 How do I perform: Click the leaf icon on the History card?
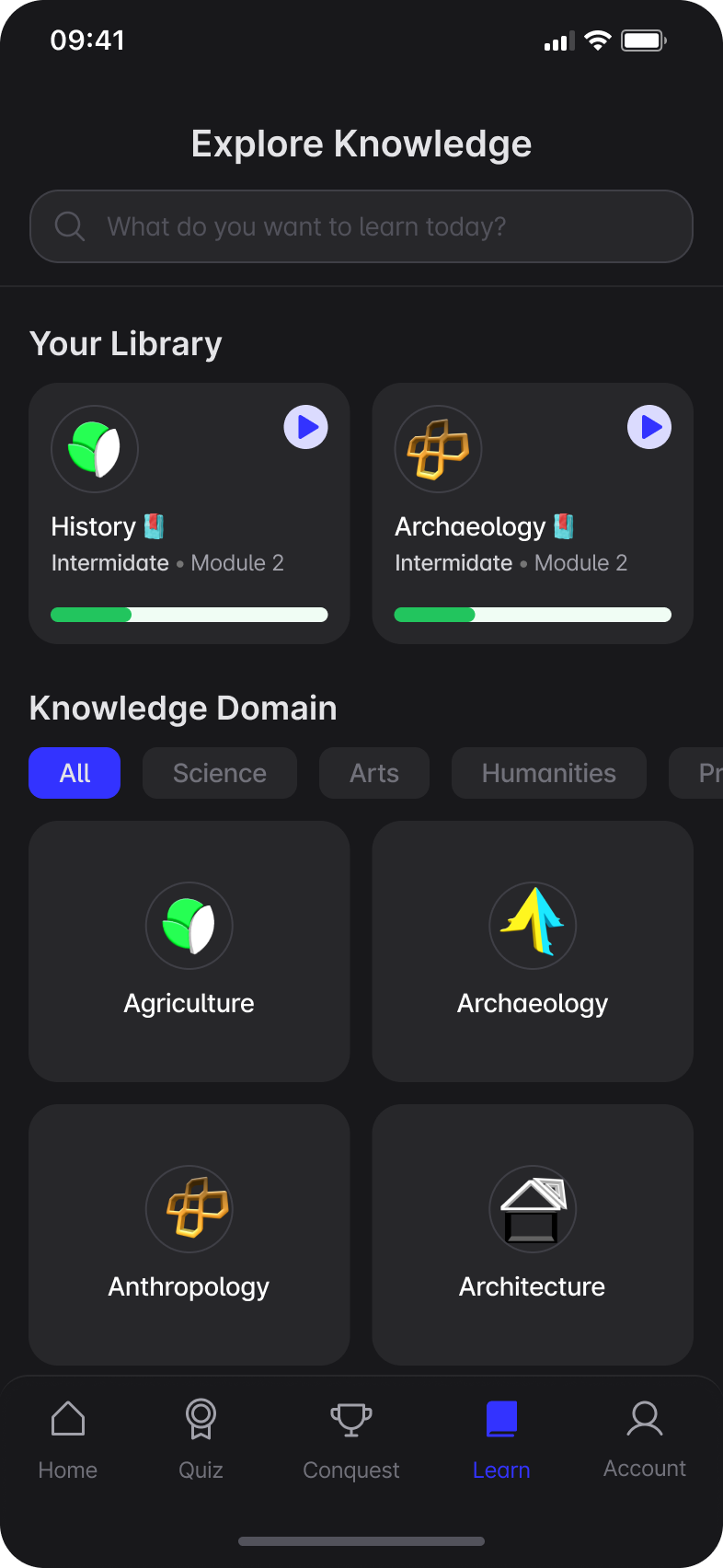pos(94,448)
